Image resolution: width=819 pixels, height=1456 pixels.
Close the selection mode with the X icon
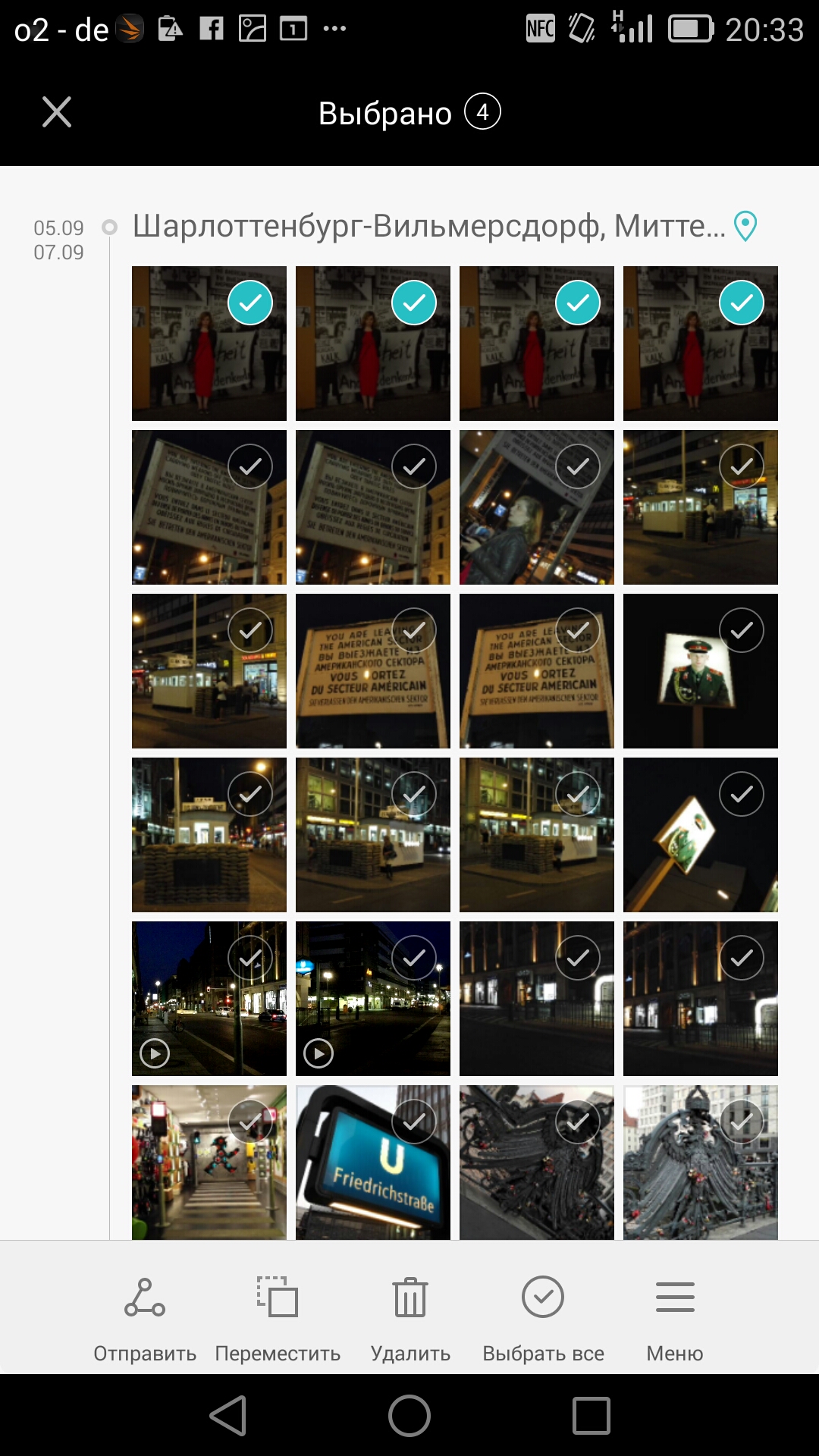[x=57, y=112]
